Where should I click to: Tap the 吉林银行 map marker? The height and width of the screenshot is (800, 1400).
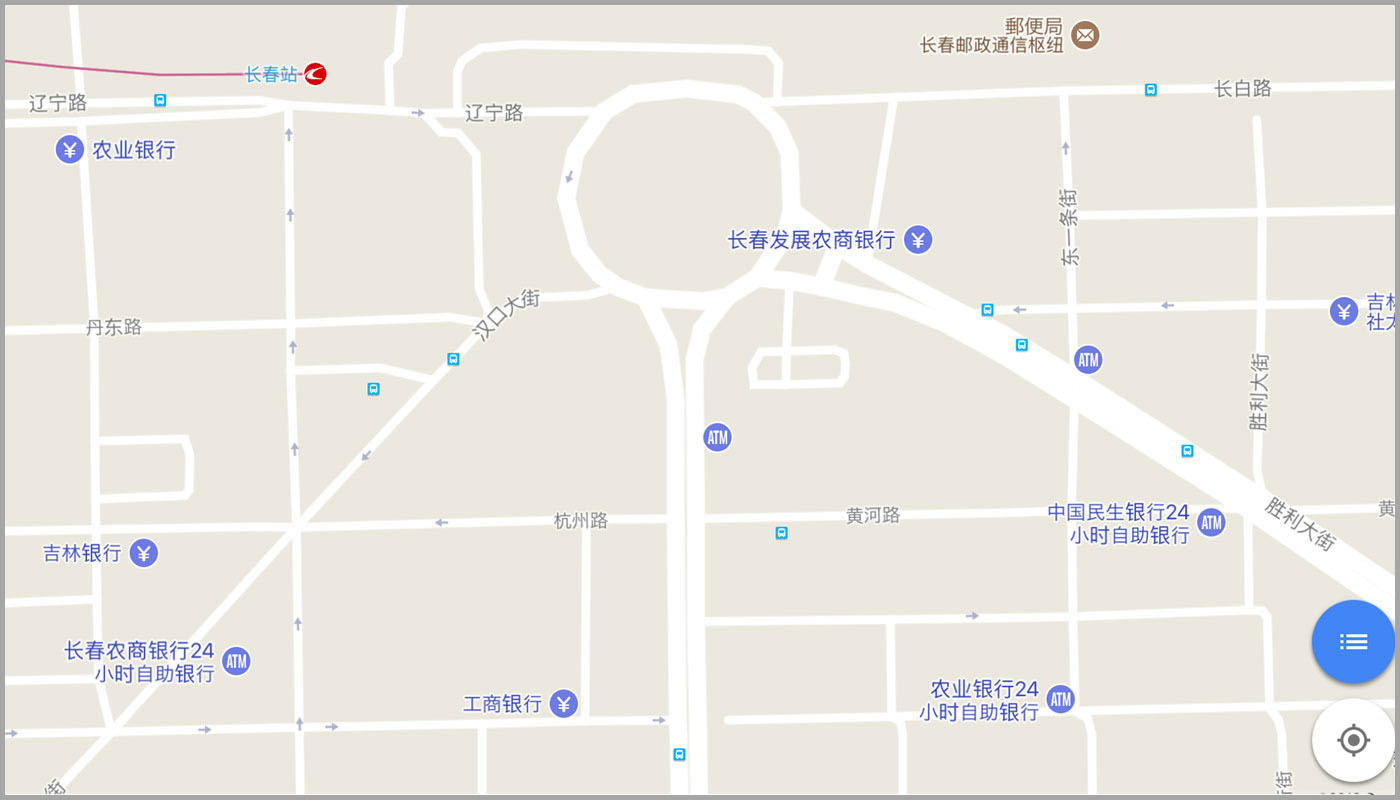tap(144, 553)
